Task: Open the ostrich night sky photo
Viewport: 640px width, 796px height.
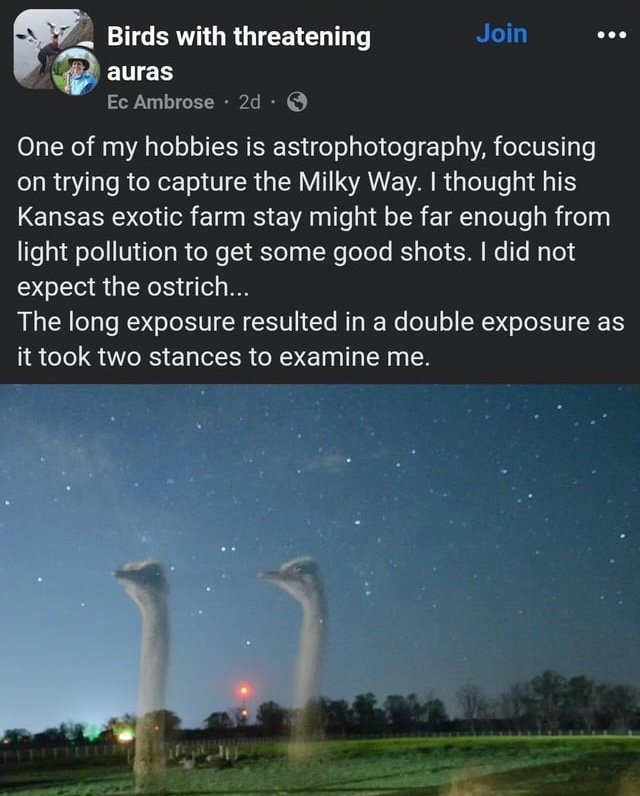Action: tap(320, 590)
